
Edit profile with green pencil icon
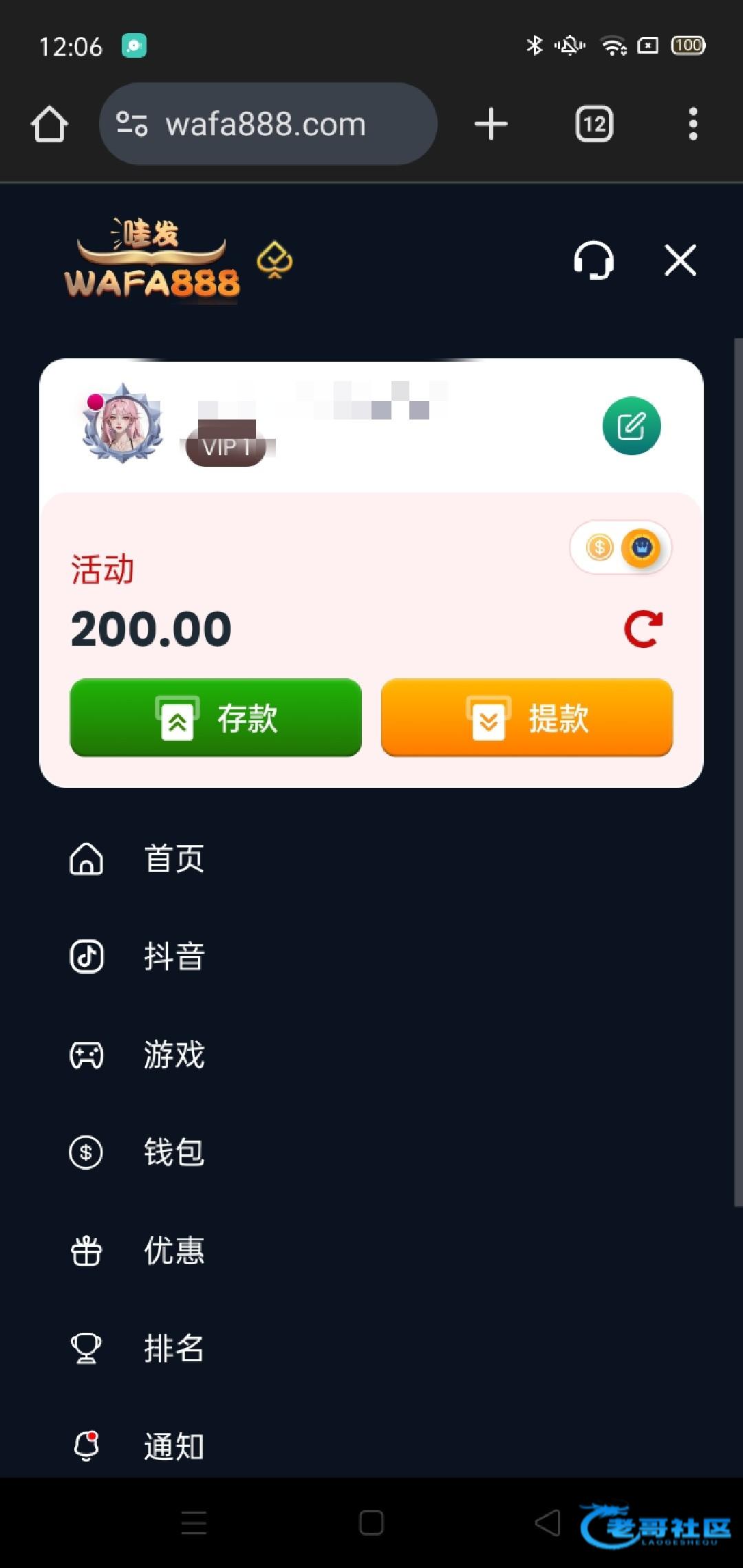[x=632, y=426]
